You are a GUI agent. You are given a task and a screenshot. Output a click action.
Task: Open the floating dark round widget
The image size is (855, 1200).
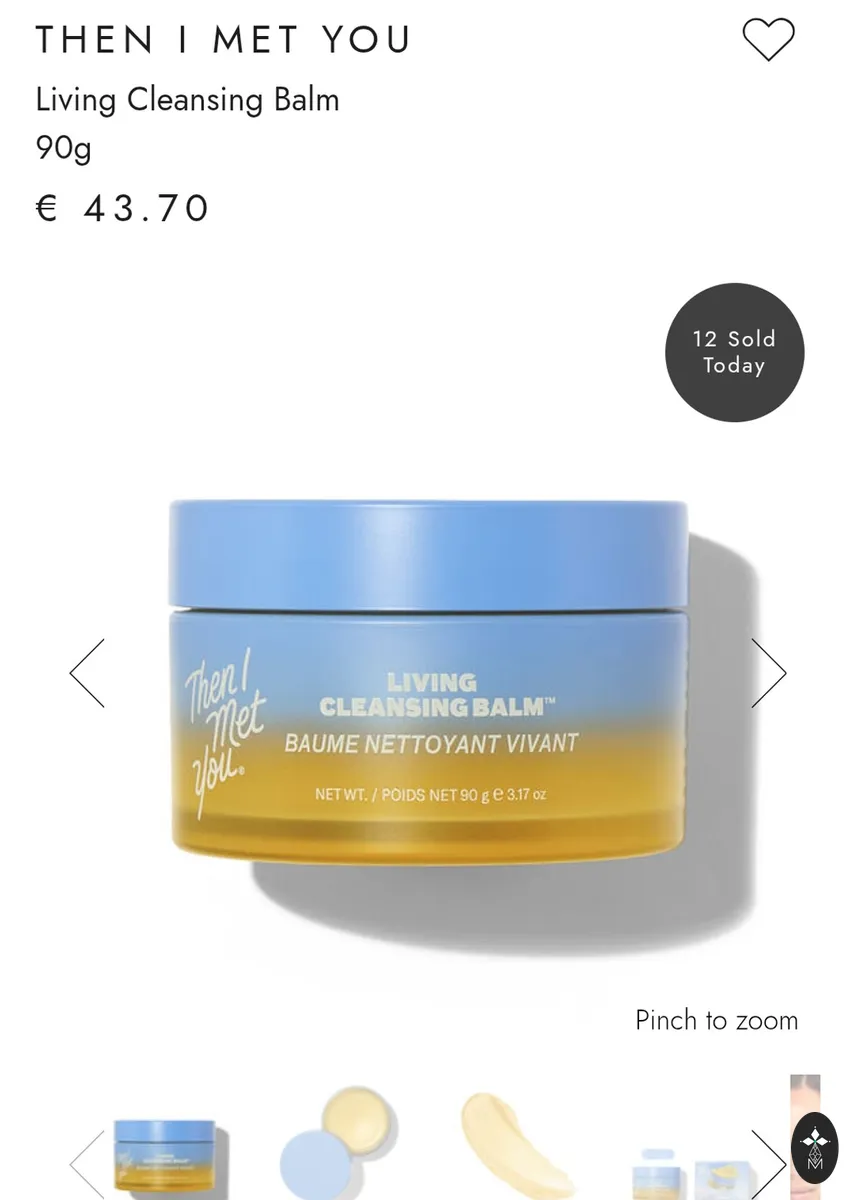pos(814,1148)
